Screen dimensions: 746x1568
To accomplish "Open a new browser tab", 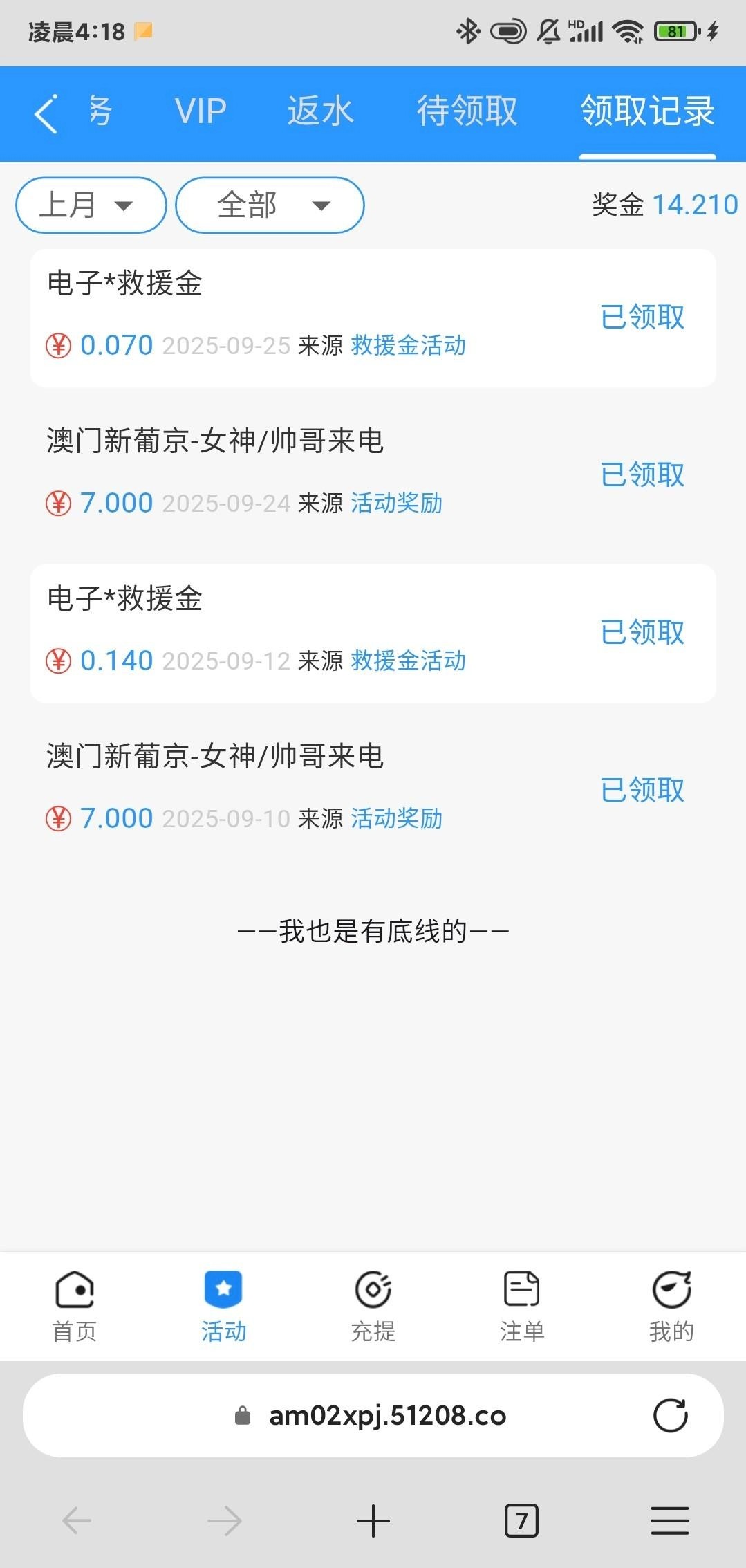I will click(x=373, y=1521).
